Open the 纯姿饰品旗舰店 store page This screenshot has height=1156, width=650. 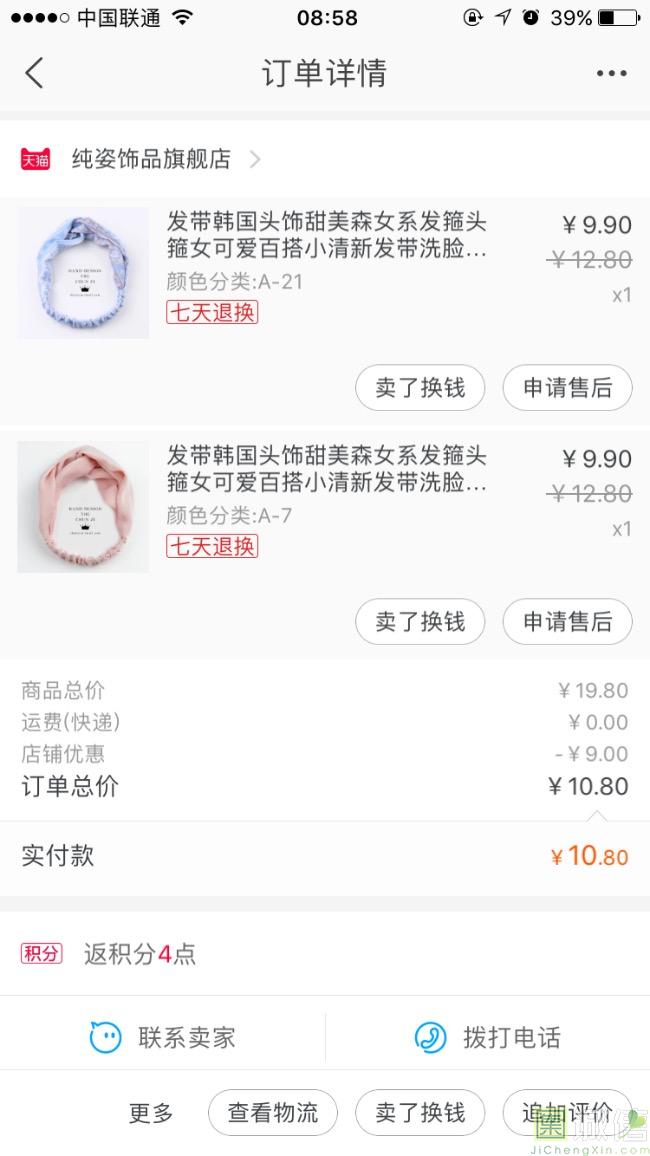(x=150, y=159)
